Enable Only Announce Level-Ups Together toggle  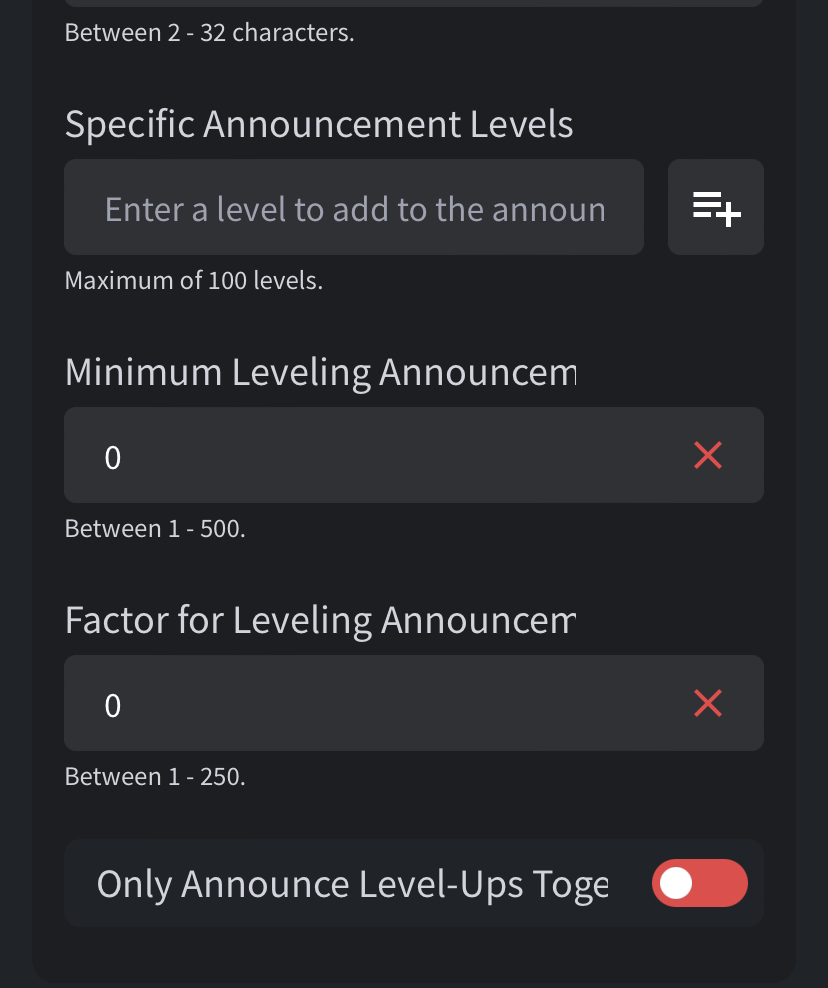699,883
